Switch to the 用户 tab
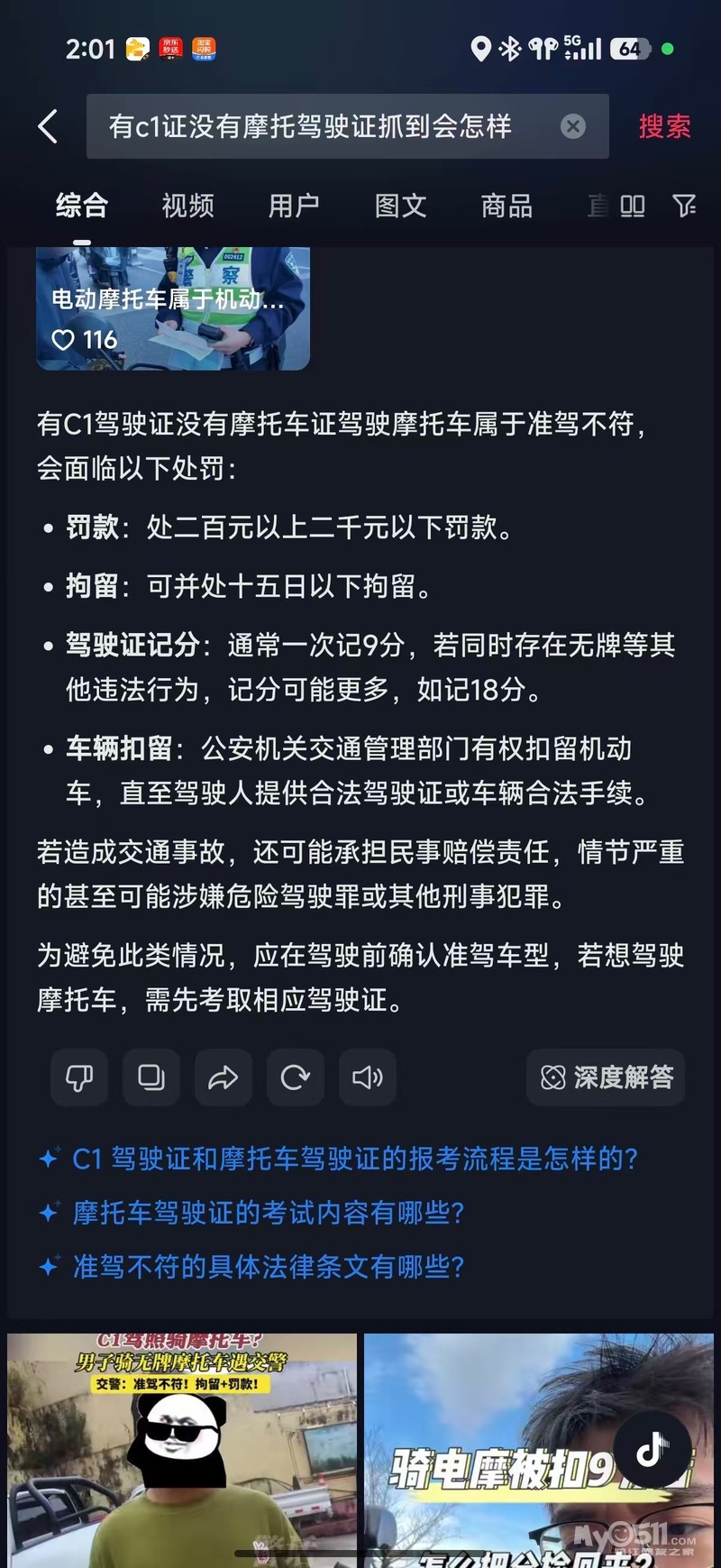The width and height of the screenshot is (721, 1568). pyautogui.click(x=294, y=206)
